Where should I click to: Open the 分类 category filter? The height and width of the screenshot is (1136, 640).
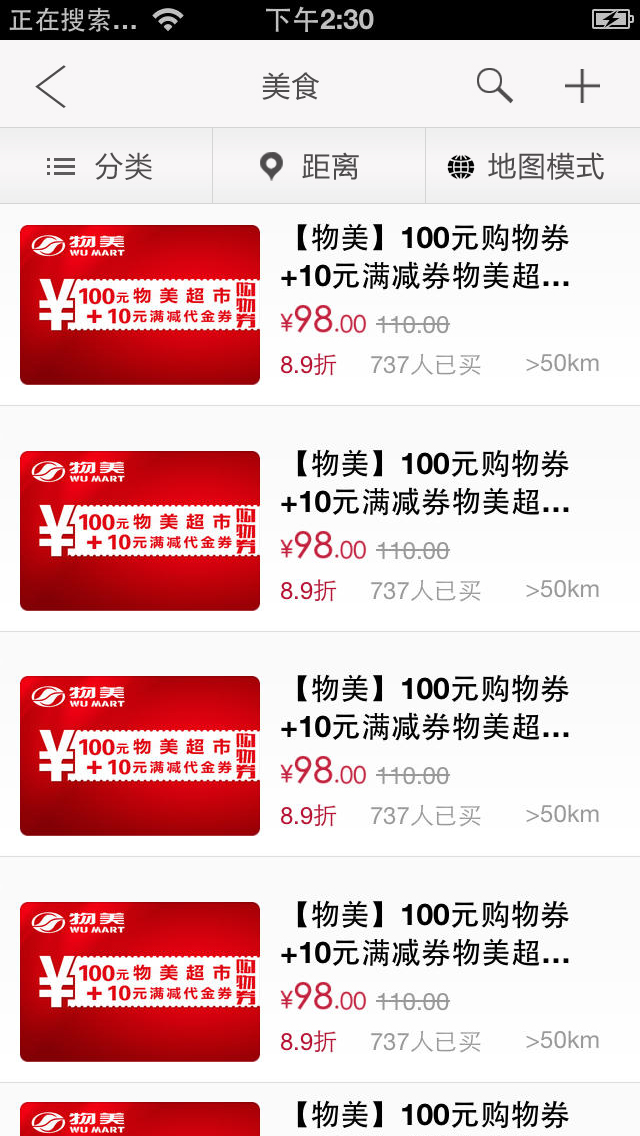[106, 167]
